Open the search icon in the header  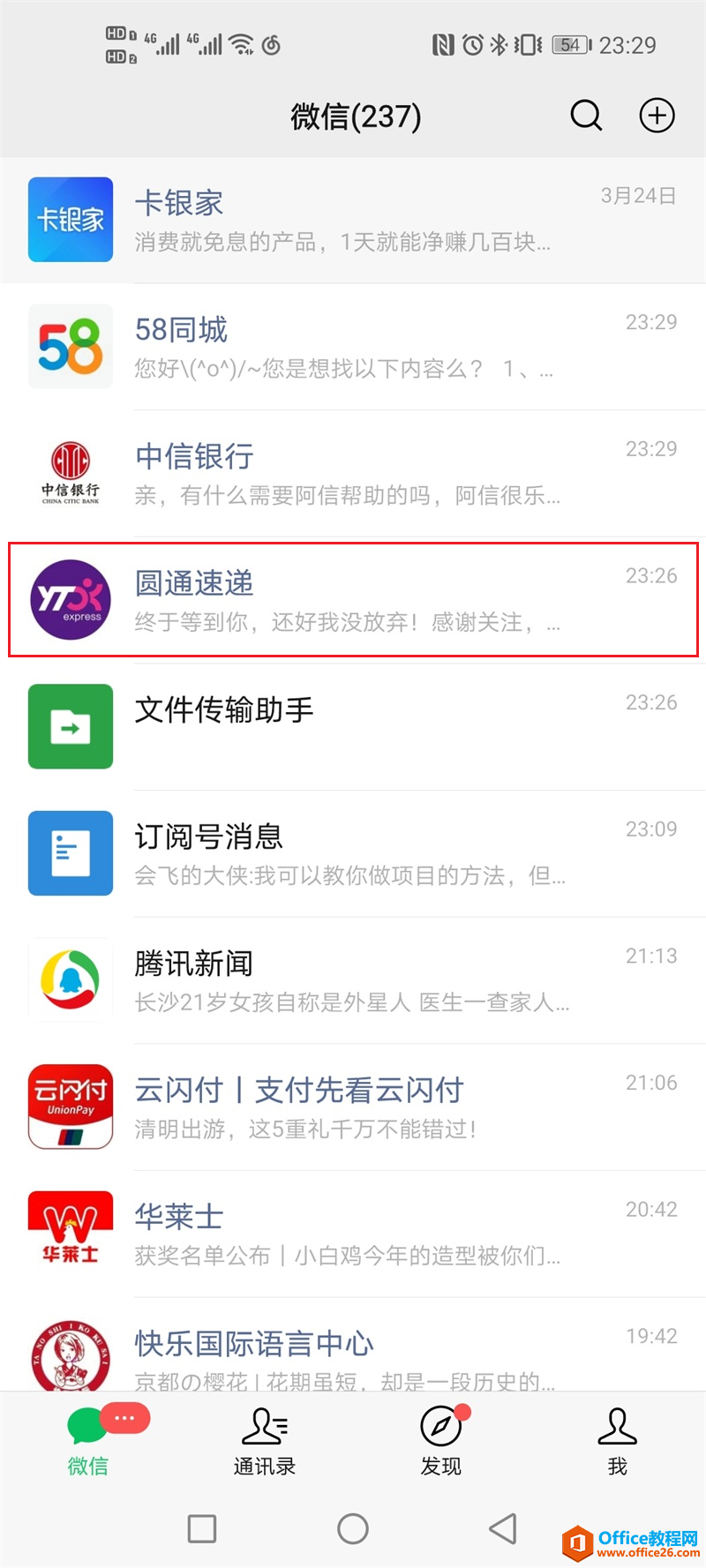coord(586,116)
